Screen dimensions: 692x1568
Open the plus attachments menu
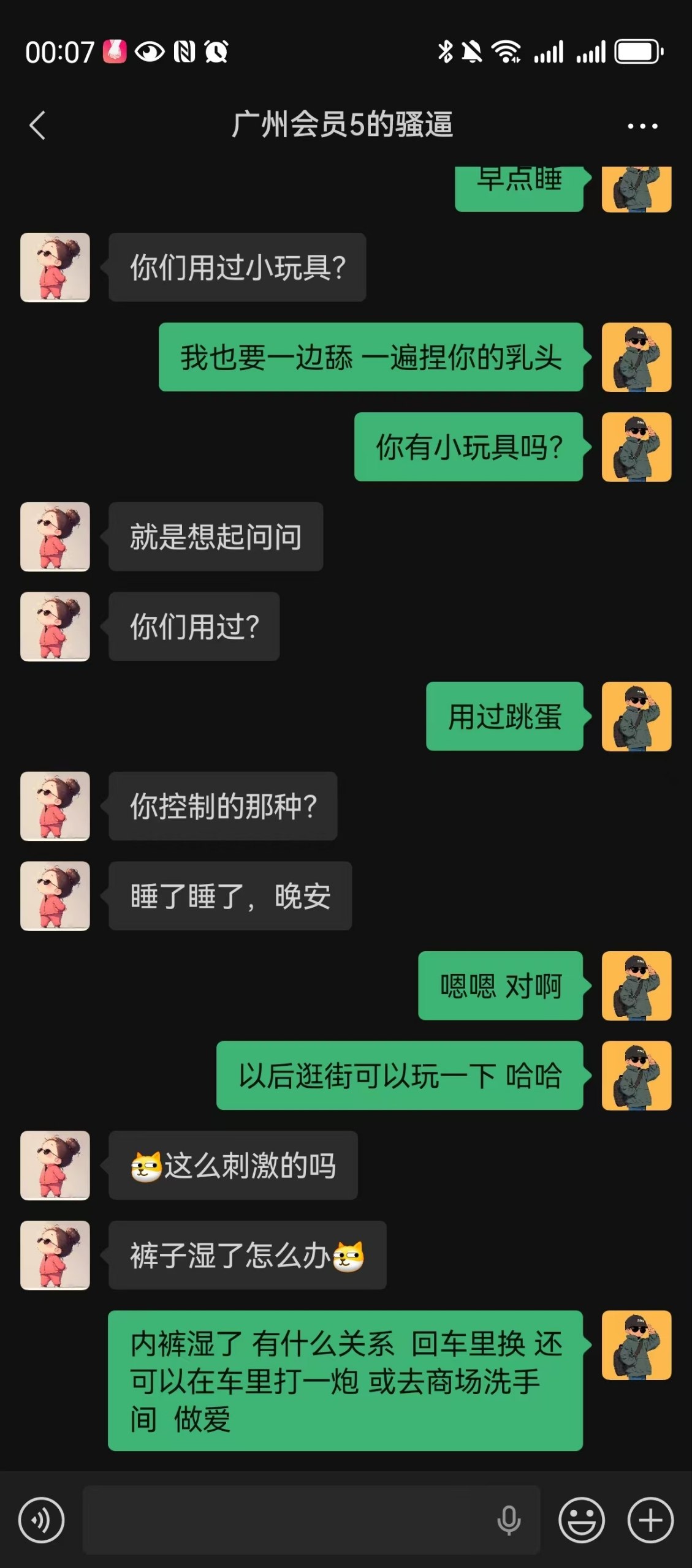tap(650, 1520)
